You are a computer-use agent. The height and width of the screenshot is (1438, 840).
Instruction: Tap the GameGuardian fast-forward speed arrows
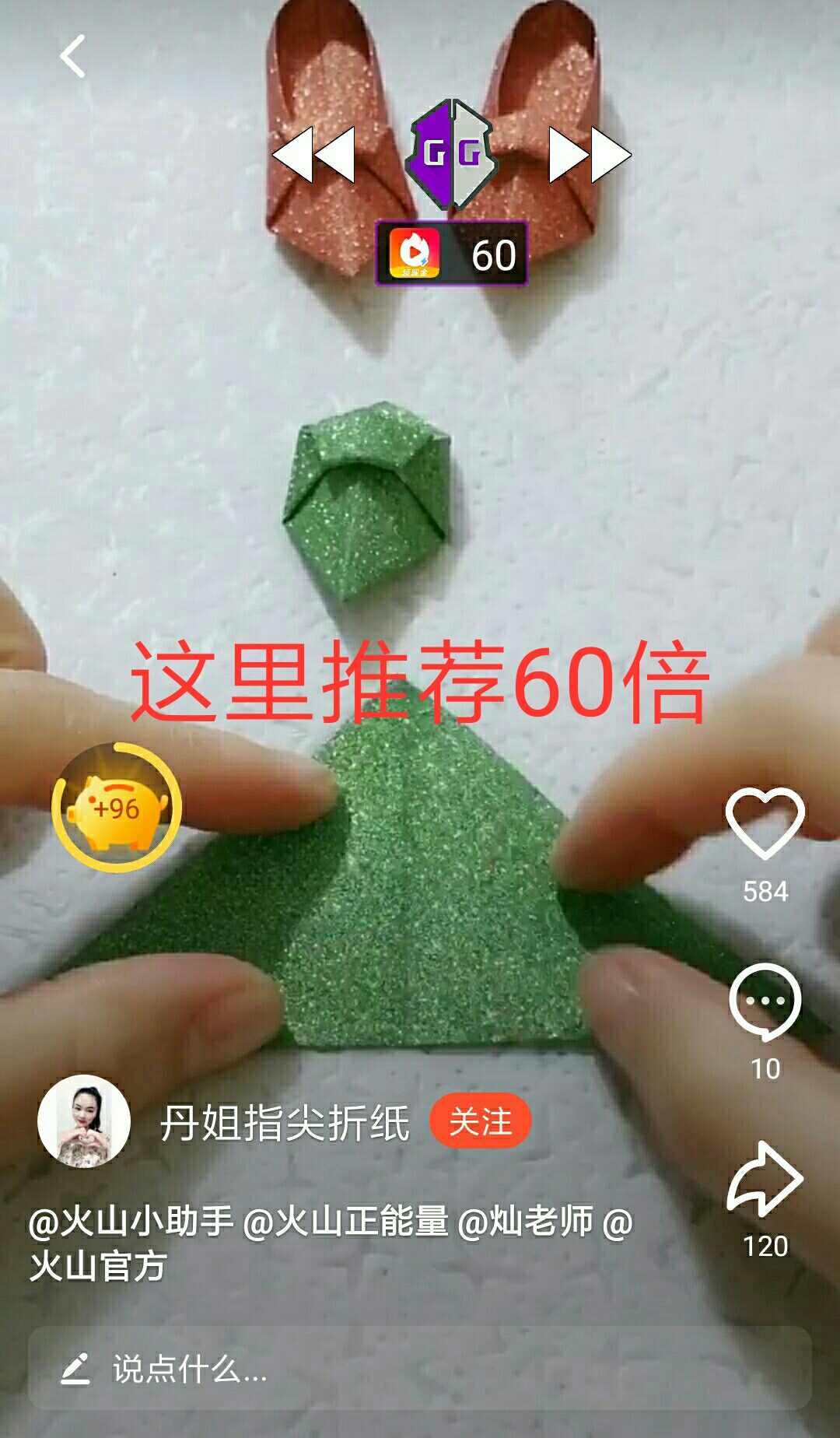click(590, 155)
